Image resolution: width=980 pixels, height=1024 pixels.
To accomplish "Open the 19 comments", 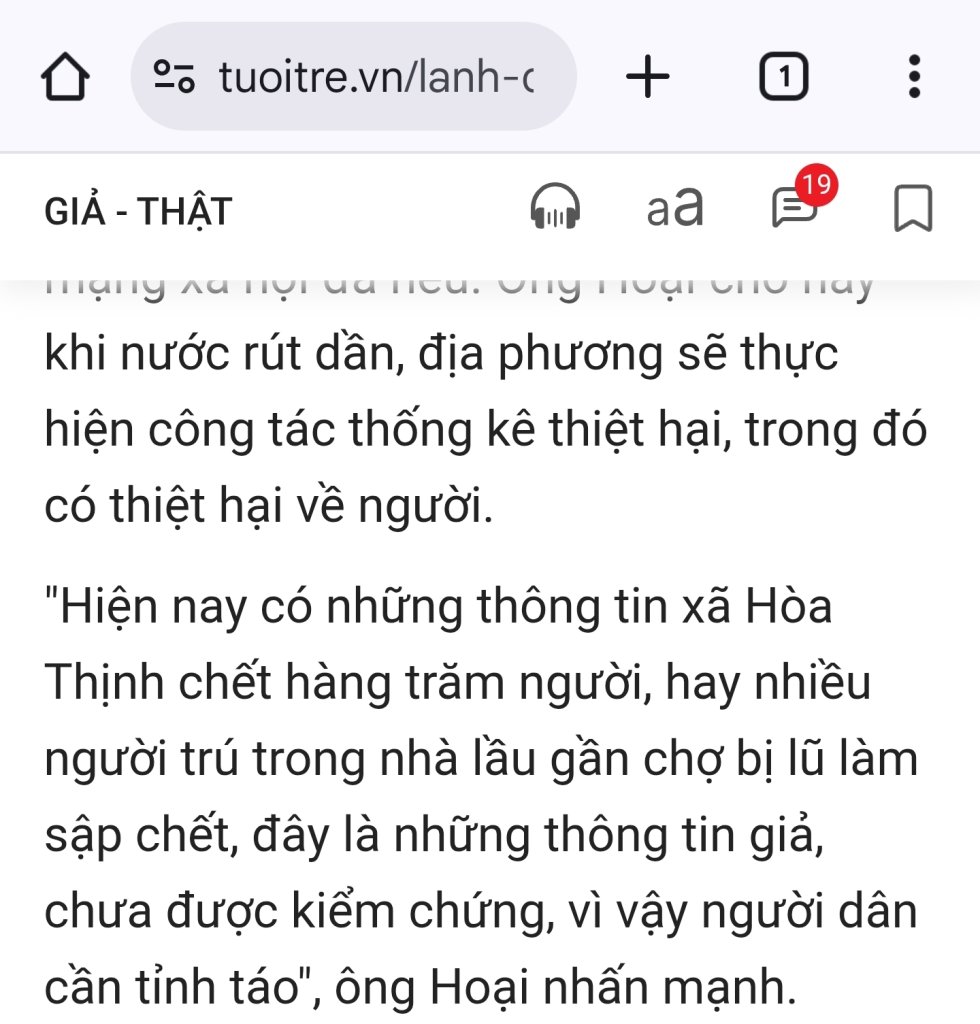I will click(x=797, y=207).
